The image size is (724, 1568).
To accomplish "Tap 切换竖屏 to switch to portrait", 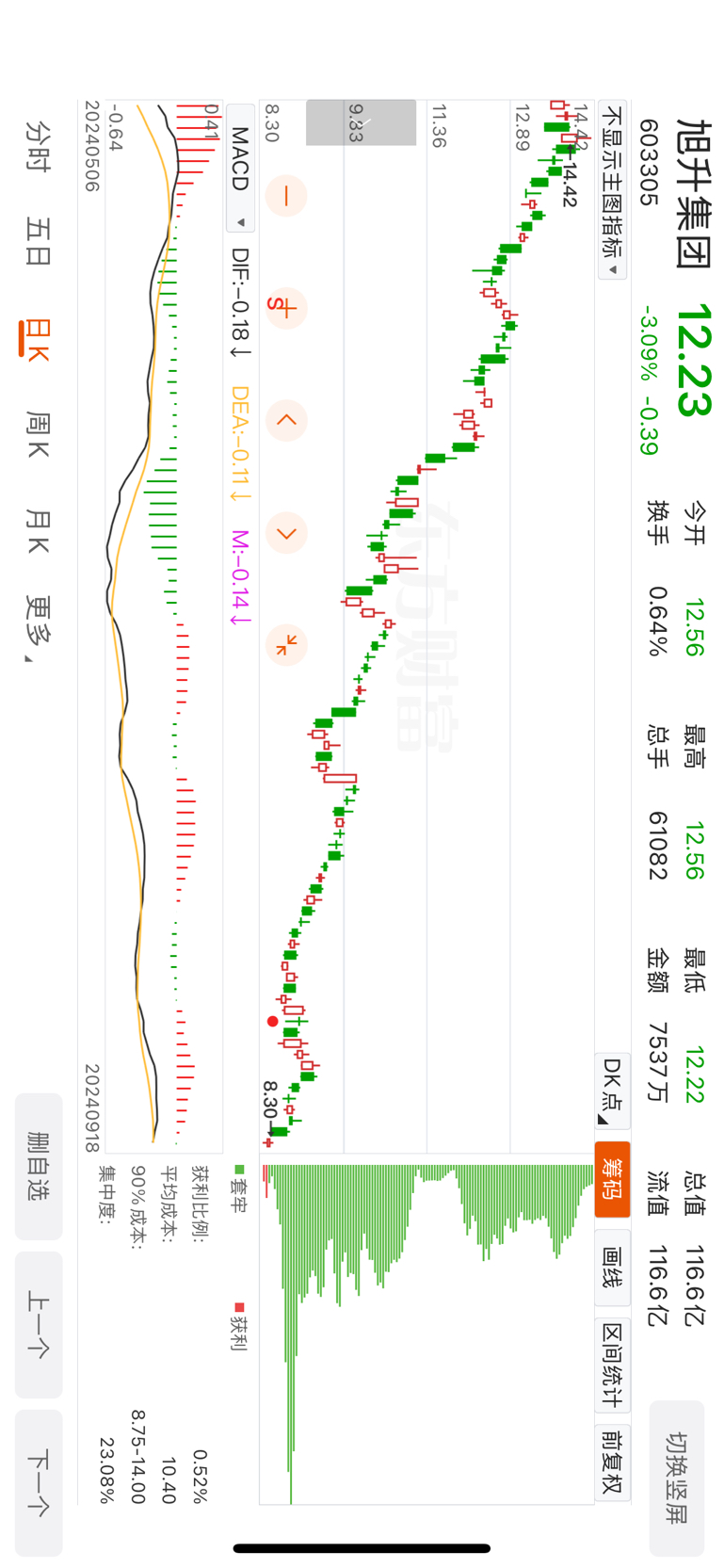I will 677,1479.
